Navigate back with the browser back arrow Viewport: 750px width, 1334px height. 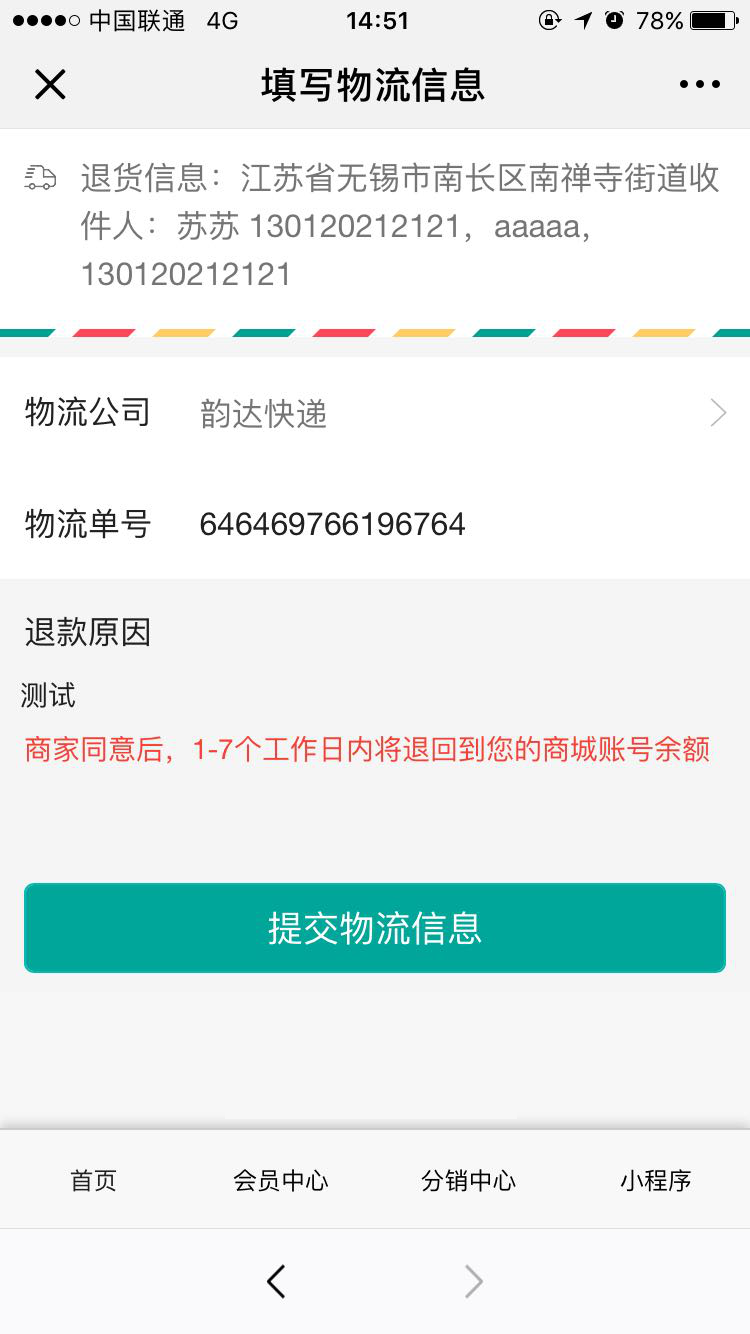(277, 1281)
